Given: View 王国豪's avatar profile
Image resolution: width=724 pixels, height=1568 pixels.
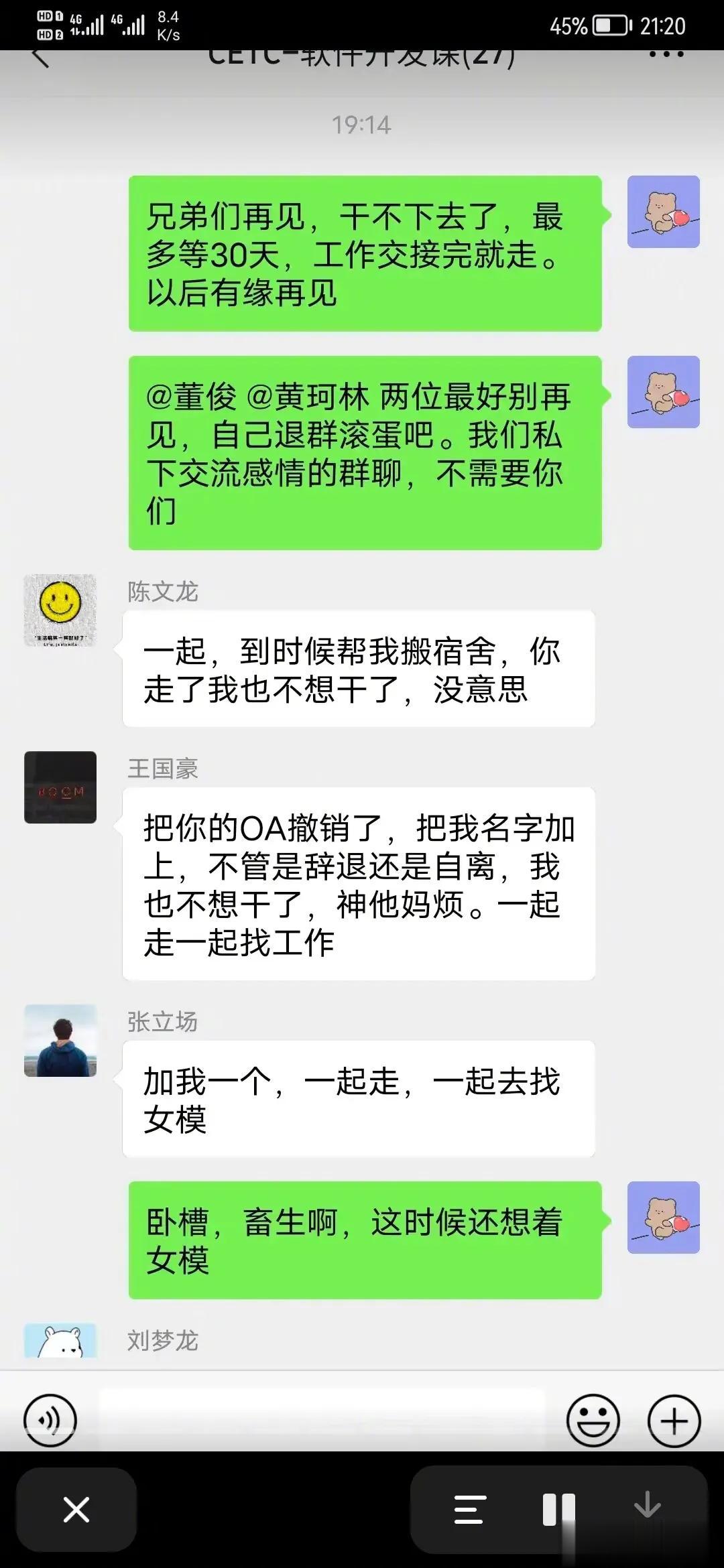Looking at the screenshot, I should point(60,787).
